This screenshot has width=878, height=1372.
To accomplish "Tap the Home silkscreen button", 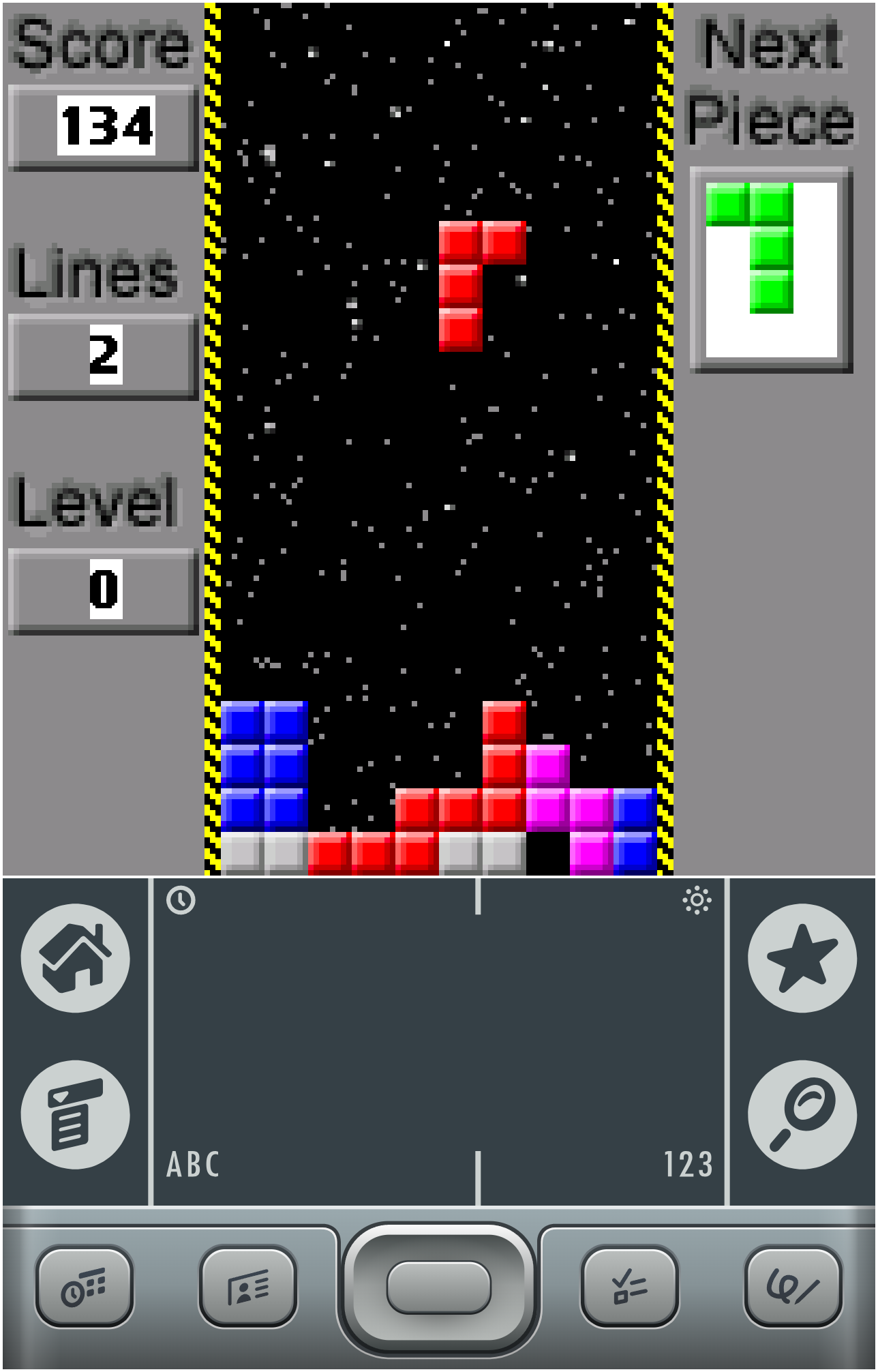I will tap(75, 957).
